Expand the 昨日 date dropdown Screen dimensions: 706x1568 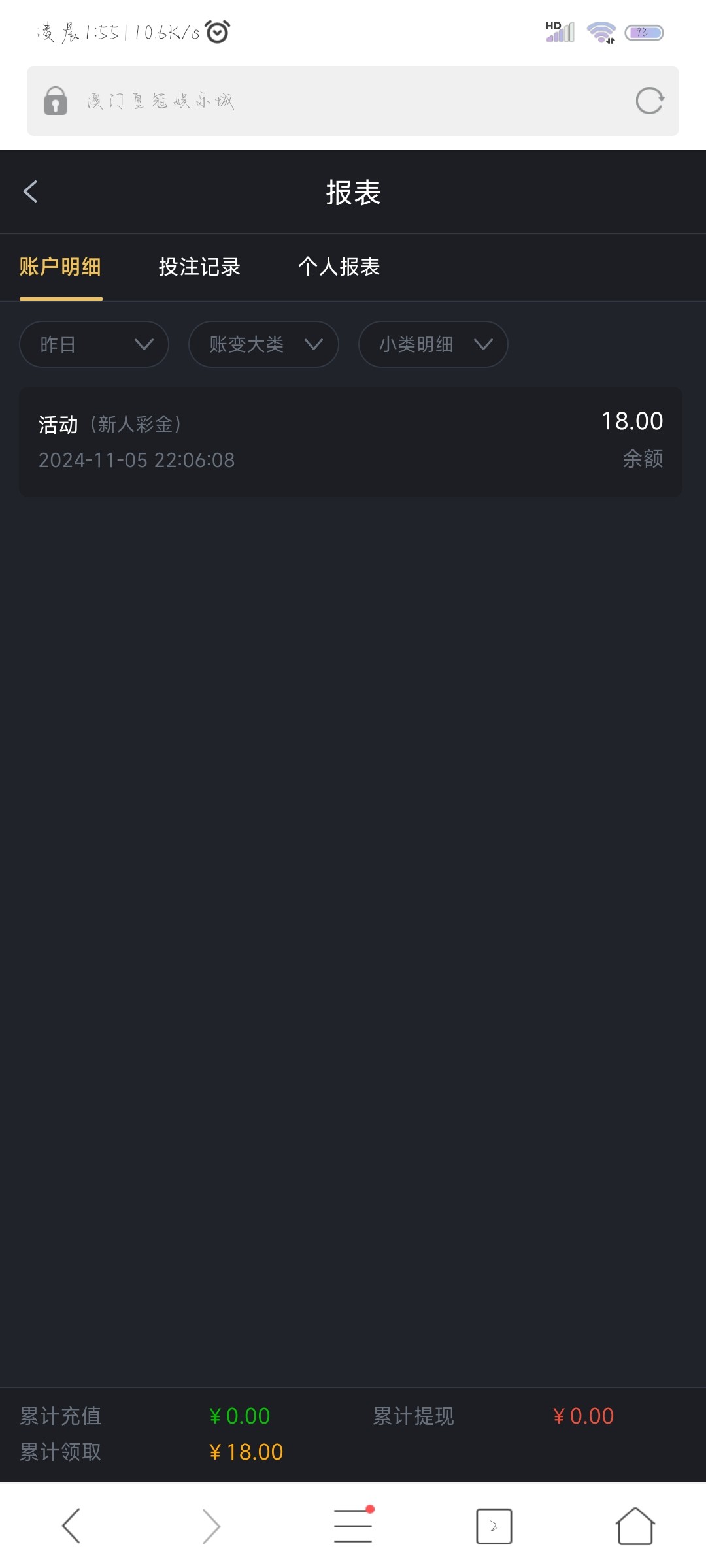tap(94, 344)
